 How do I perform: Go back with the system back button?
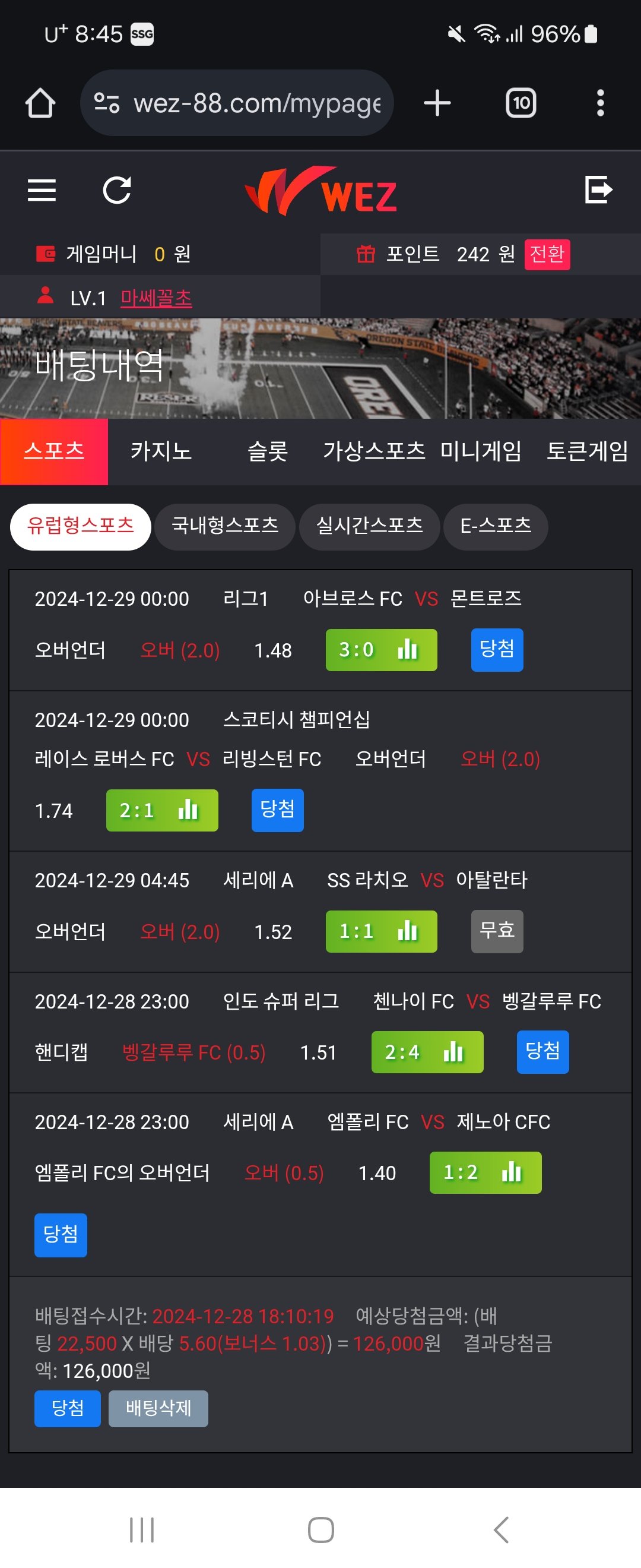click(500, 1529)
